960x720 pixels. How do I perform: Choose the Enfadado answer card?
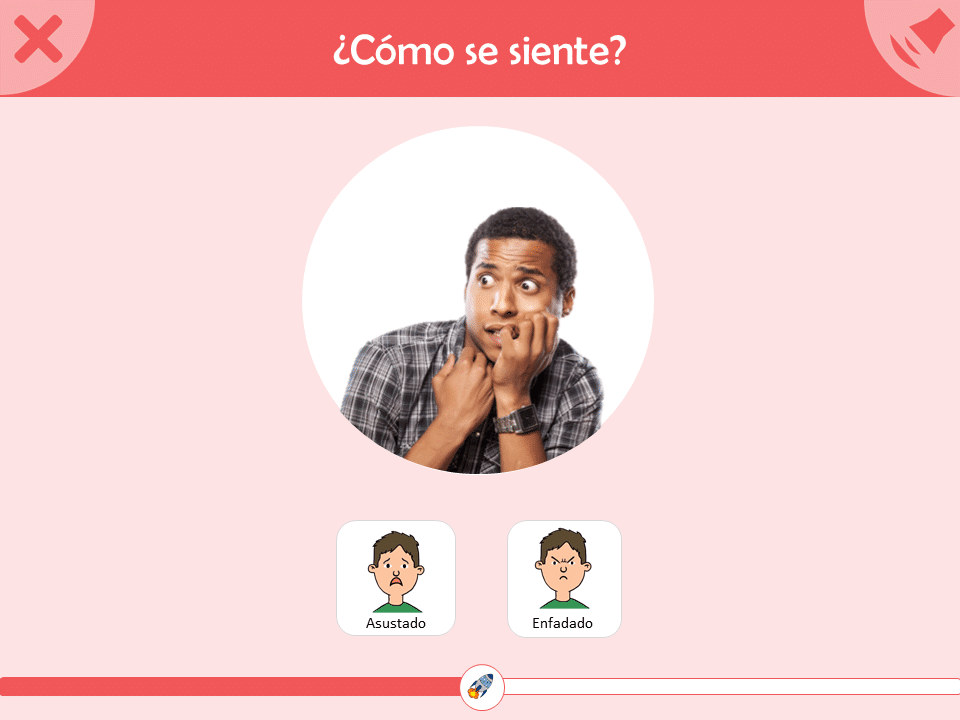pyautogui.click(x=564, y=578)
